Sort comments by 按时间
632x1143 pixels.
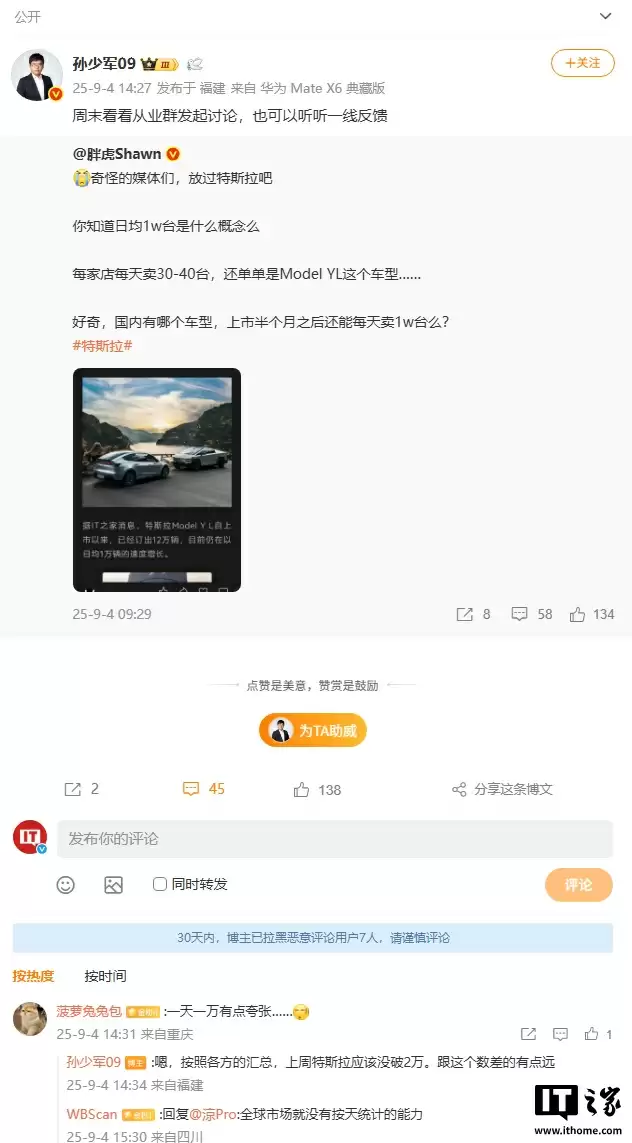tap(105, 976)
